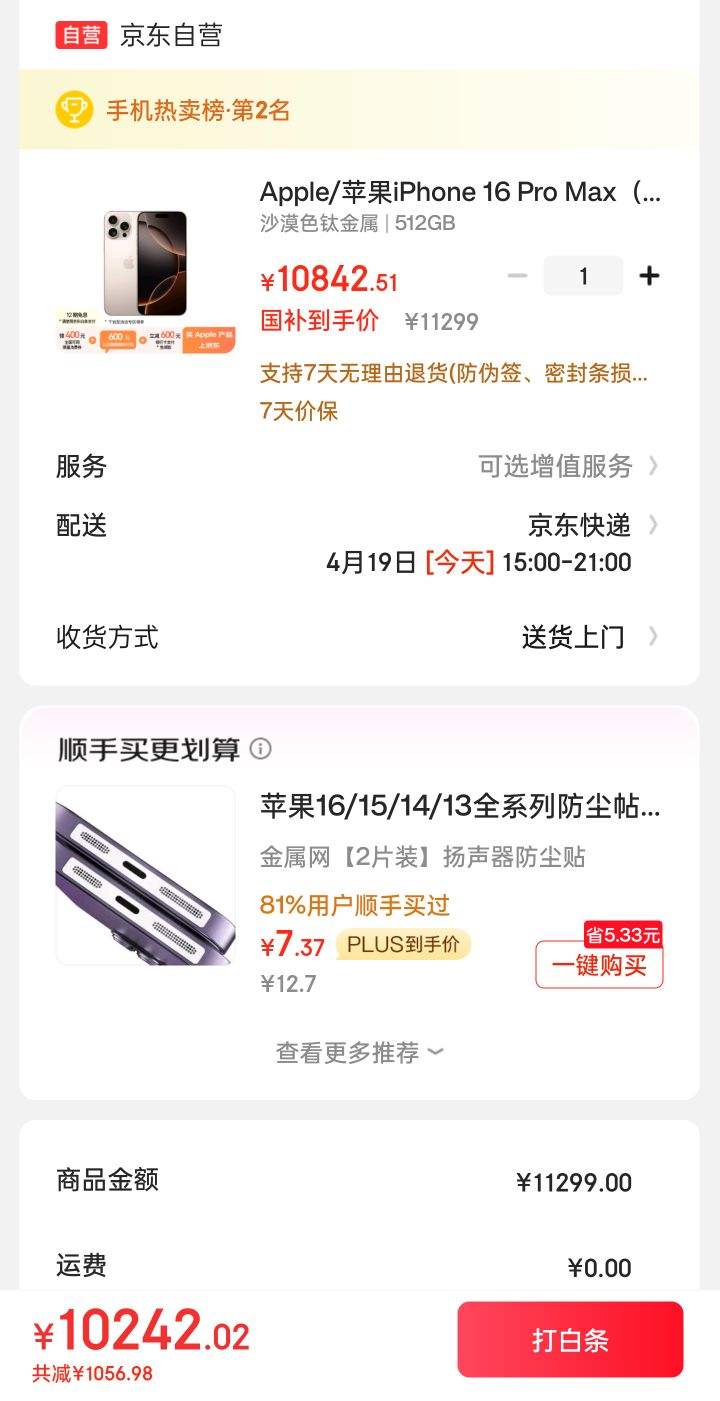Screen dimensions: 720x1401
Task: Open the 配送 京东快递 delivery options
Action: point(360,542)
